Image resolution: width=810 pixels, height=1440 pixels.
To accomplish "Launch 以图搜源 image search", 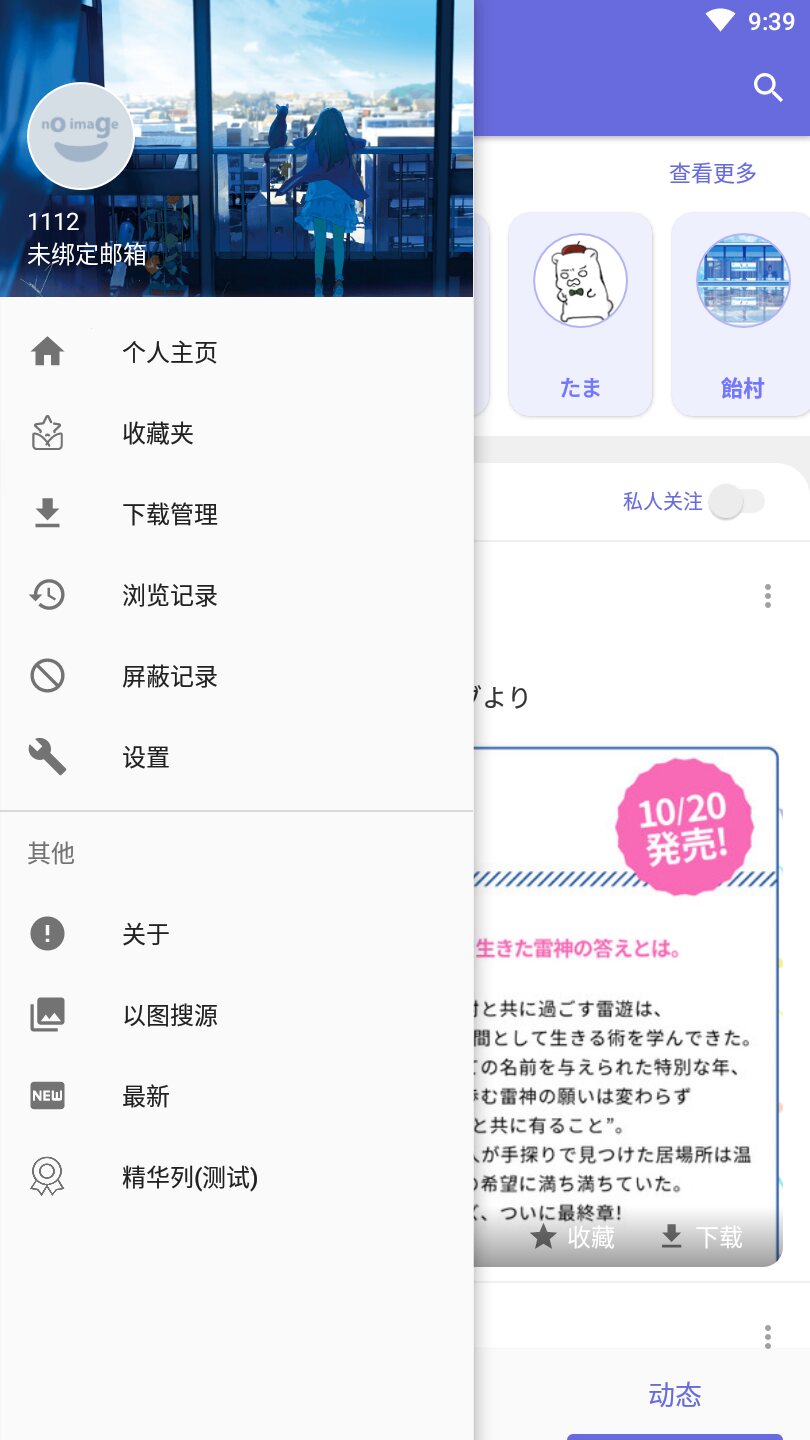I will point(170,1015).
